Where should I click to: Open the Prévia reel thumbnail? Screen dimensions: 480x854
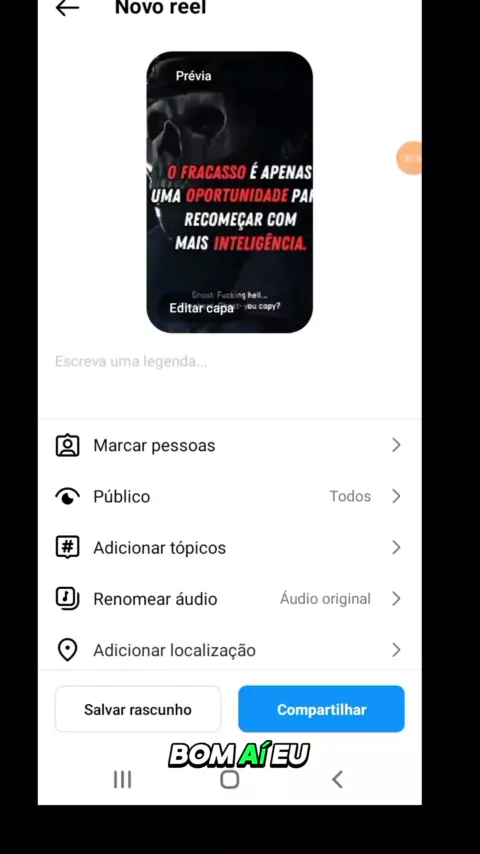pyautogui.click(x=229, y=192)
